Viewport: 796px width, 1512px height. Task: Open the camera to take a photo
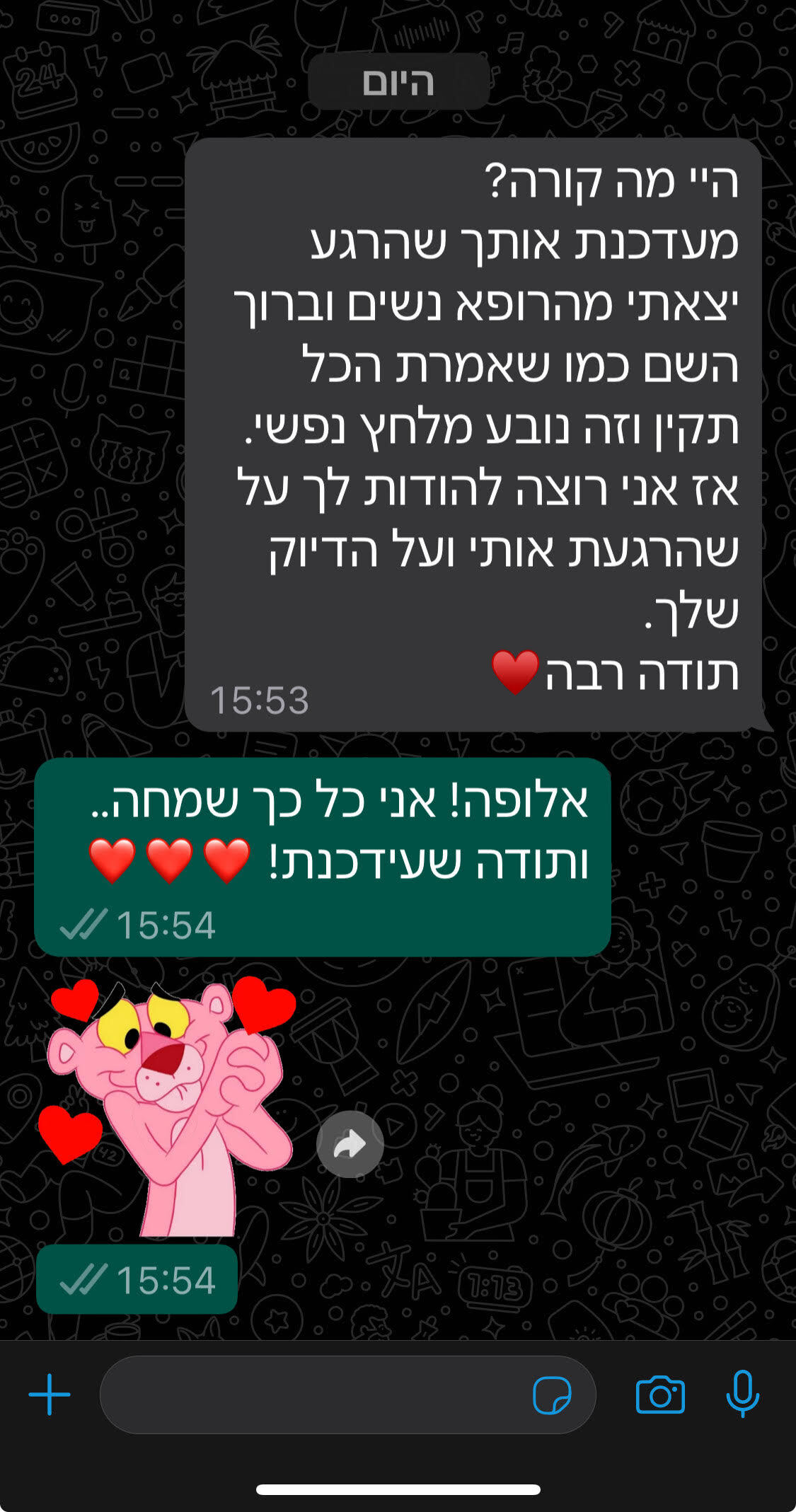[660, 1395]
